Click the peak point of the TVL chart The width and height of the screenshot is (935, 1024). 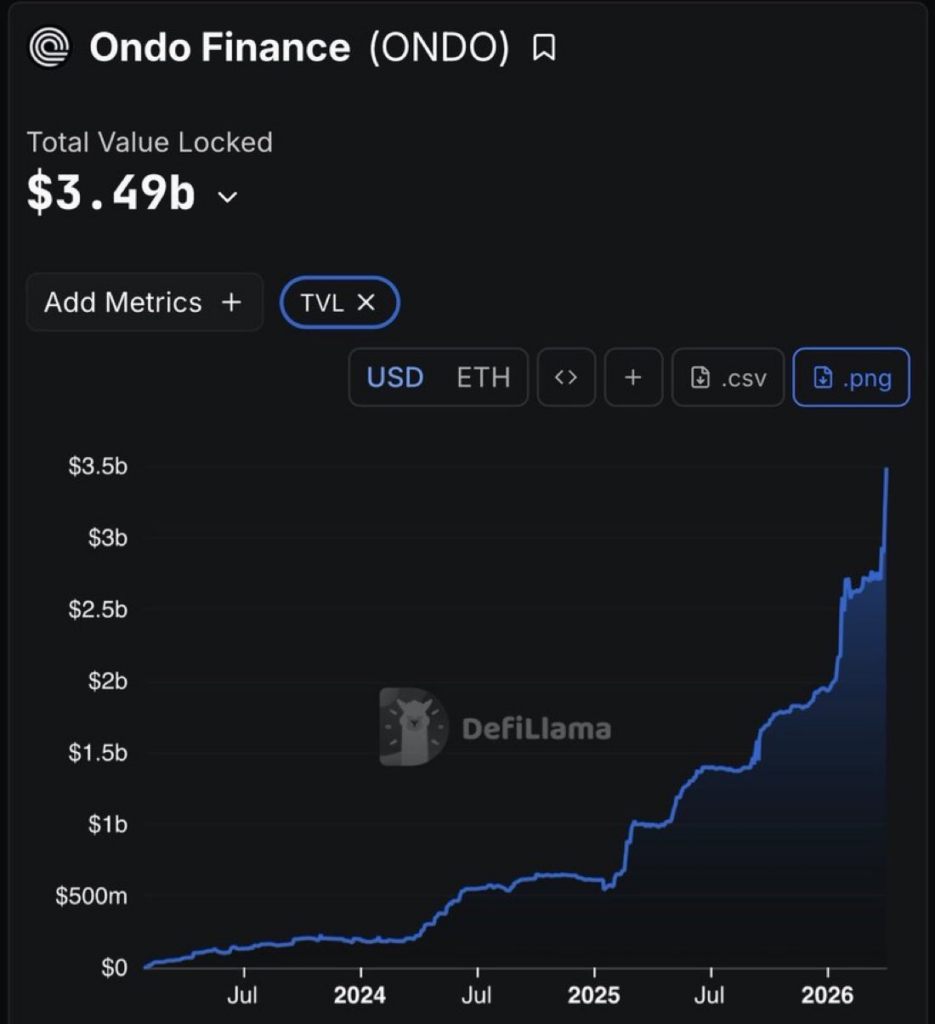pos(886,470)
